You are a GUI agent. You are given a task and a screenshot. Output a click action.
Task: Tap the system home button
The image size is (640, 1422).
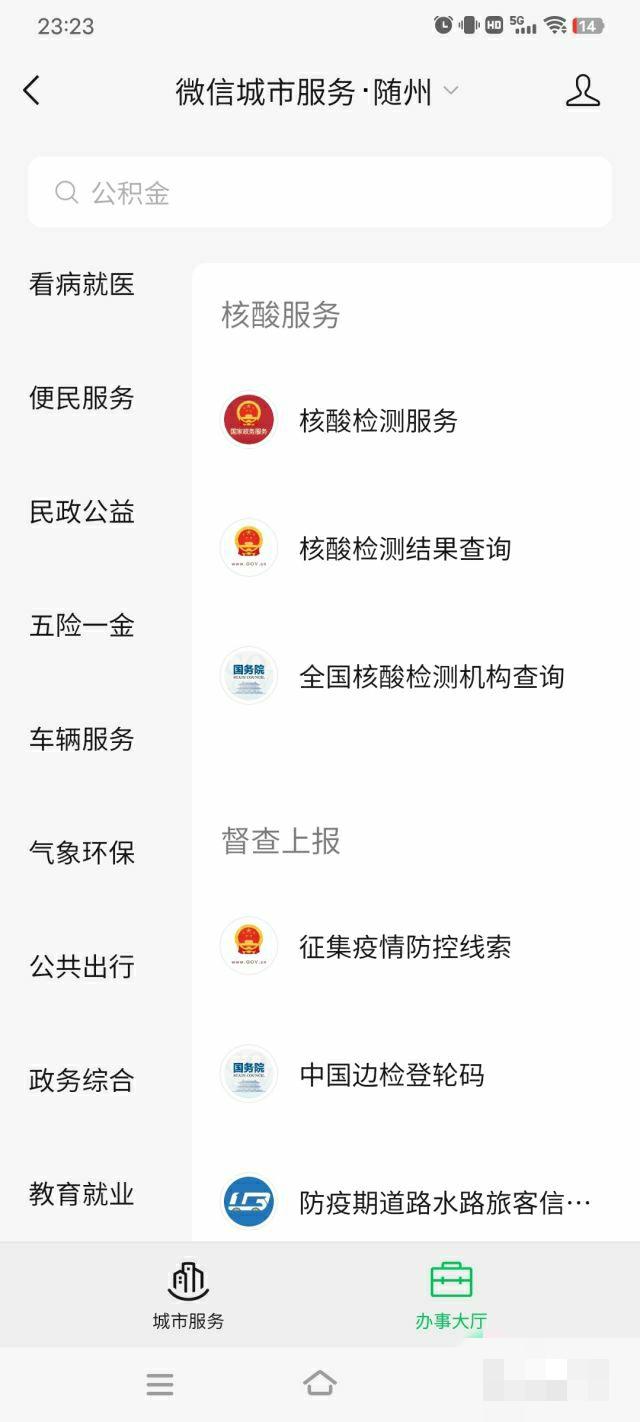(x=319, y=1384)
